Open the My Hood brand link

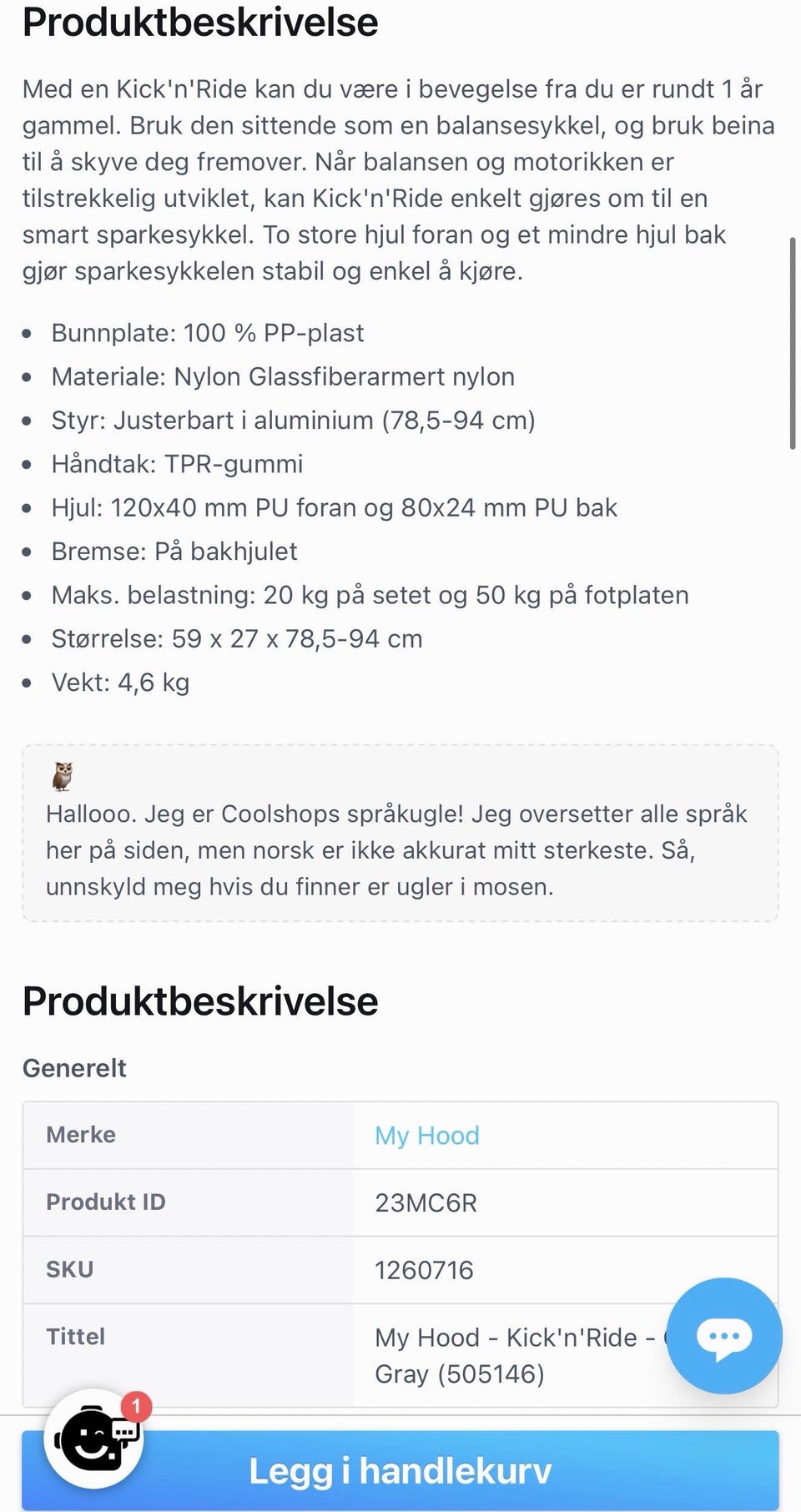point(426,1136)
